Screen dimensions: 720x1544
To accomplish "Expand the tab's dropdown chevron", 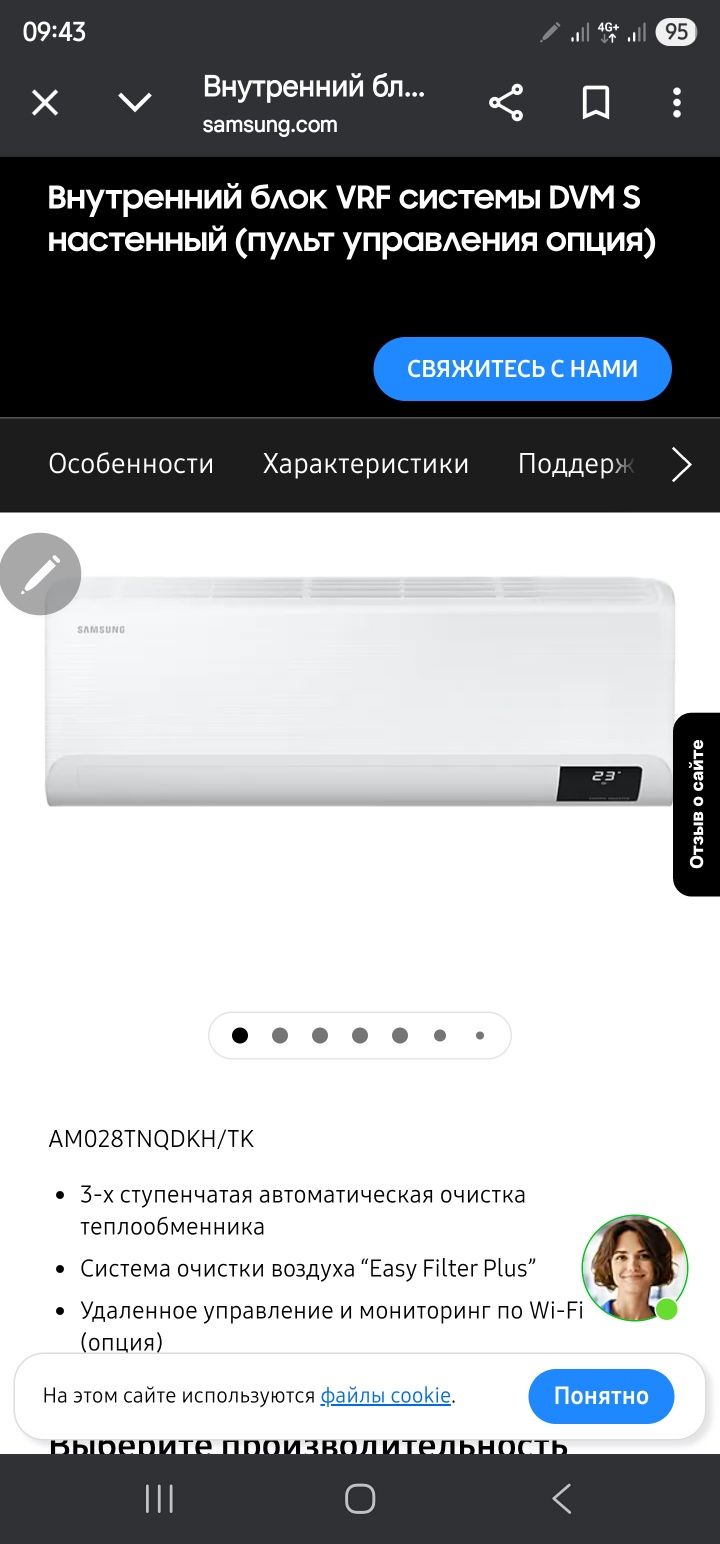I will 135,103.
